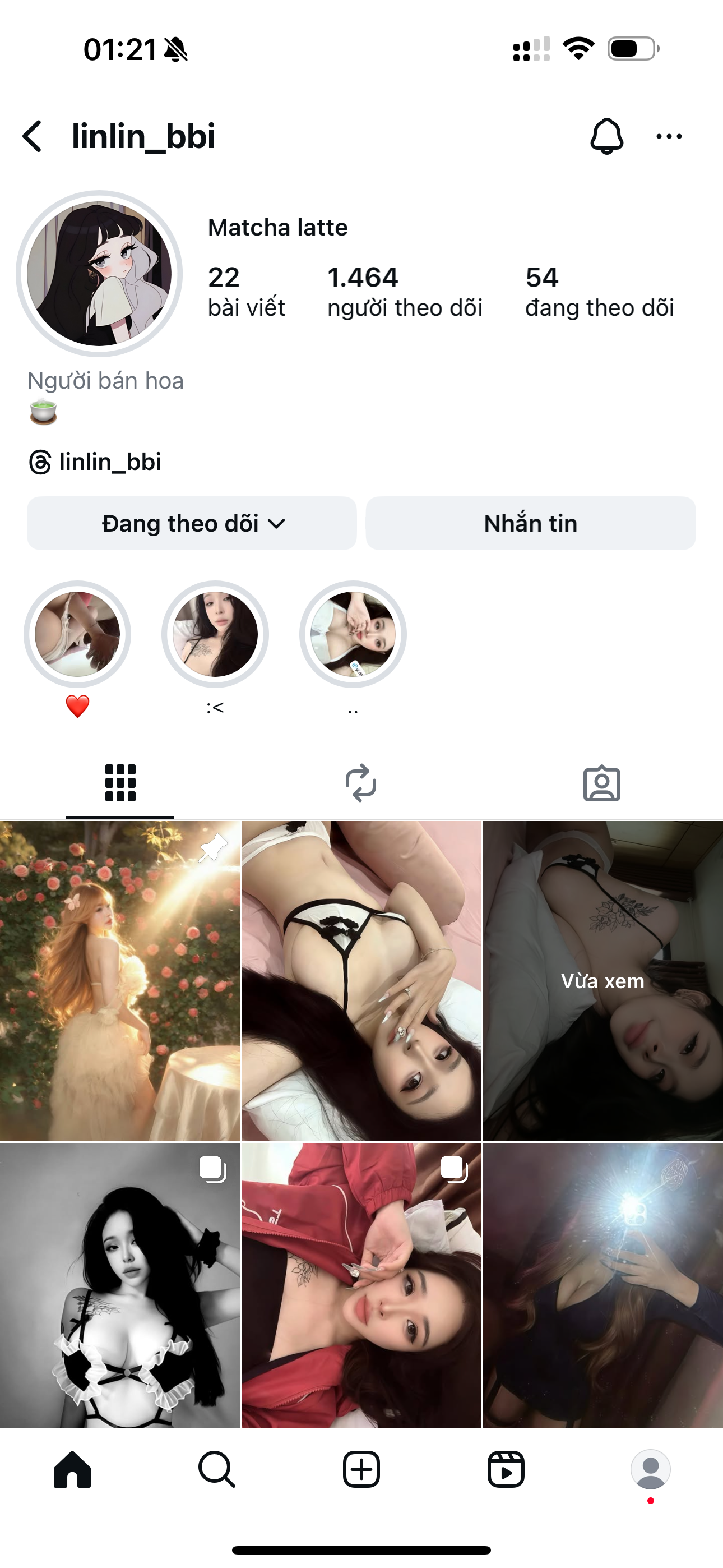The height and width of the screenshot is (1568, 723).
Task: Expand the Đang theo dõi dropdown
Action: (x=192, y=523)
